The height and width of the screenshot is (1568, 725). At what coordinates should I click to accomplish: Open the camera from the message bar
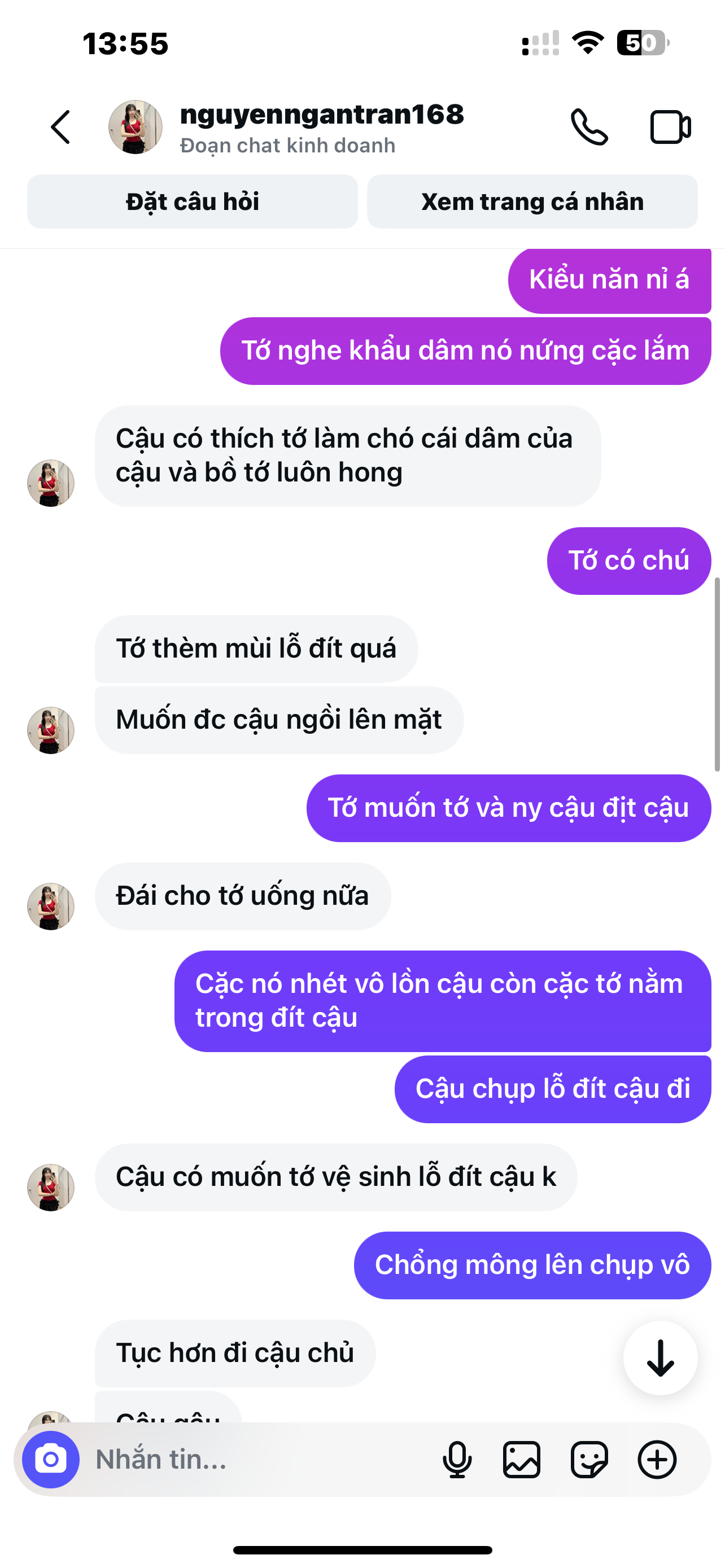coord(51,1459)
